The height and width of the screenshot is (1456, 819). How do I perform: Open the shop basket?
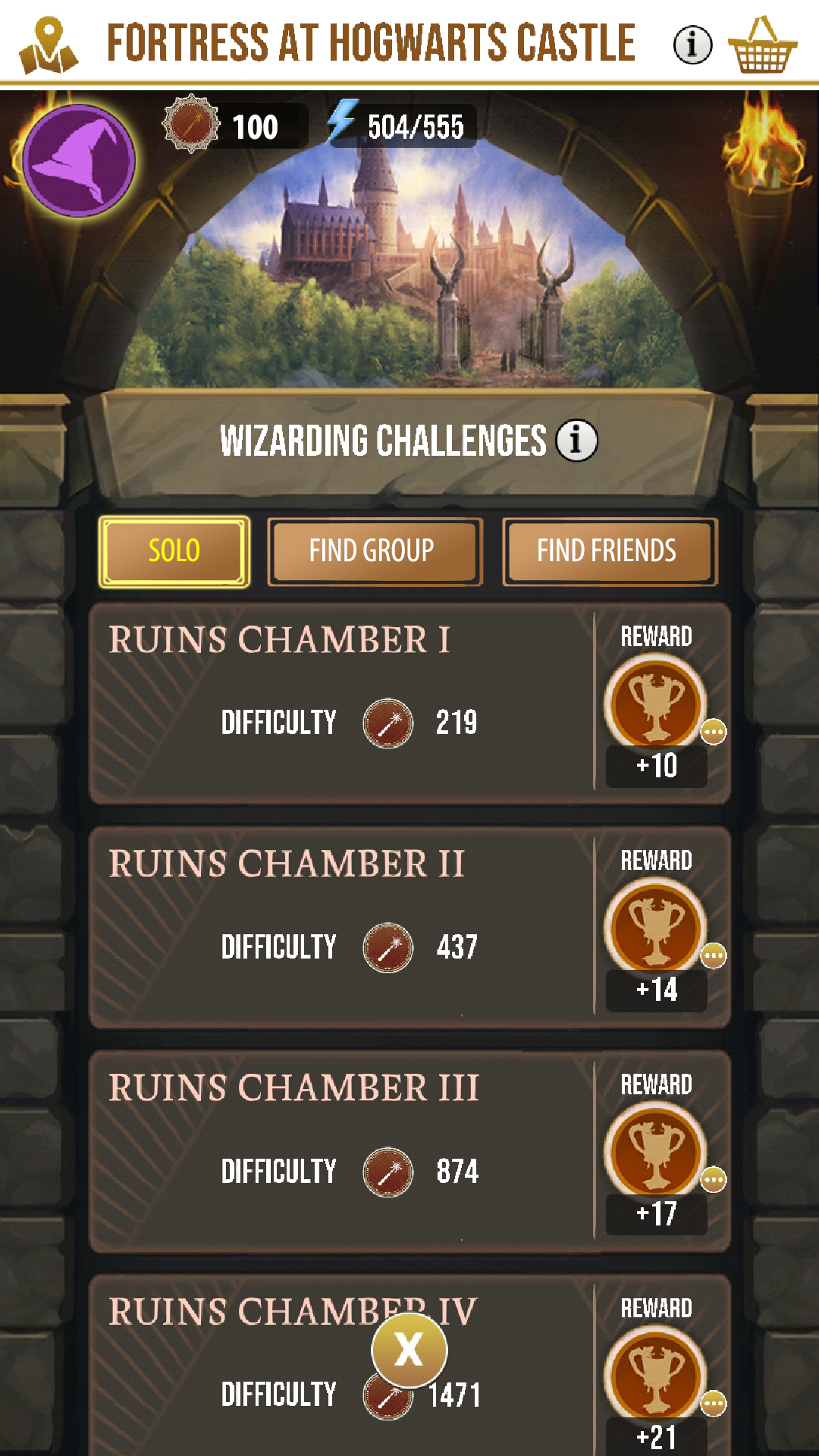(x=762, y=47)
